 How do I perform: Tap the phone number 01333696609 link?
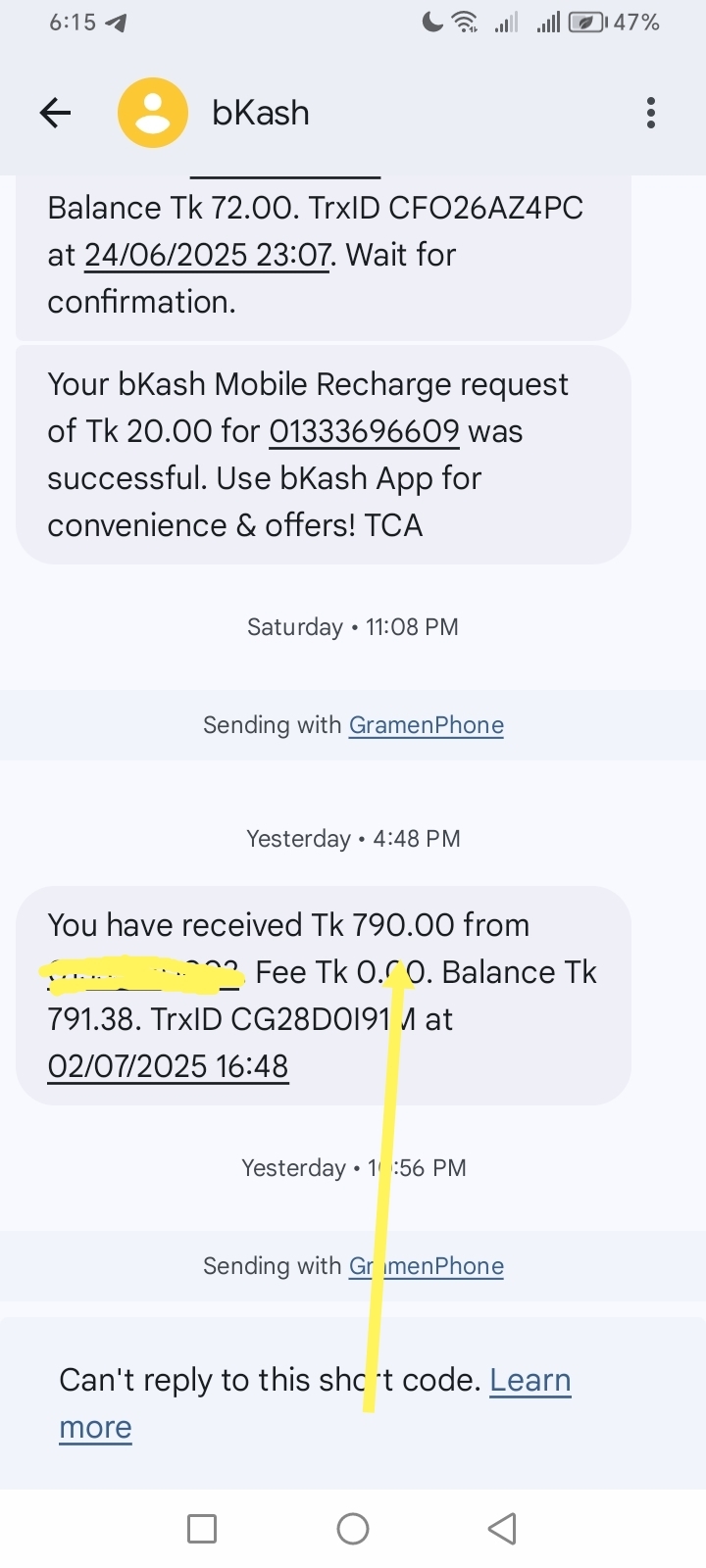[364, 431]
